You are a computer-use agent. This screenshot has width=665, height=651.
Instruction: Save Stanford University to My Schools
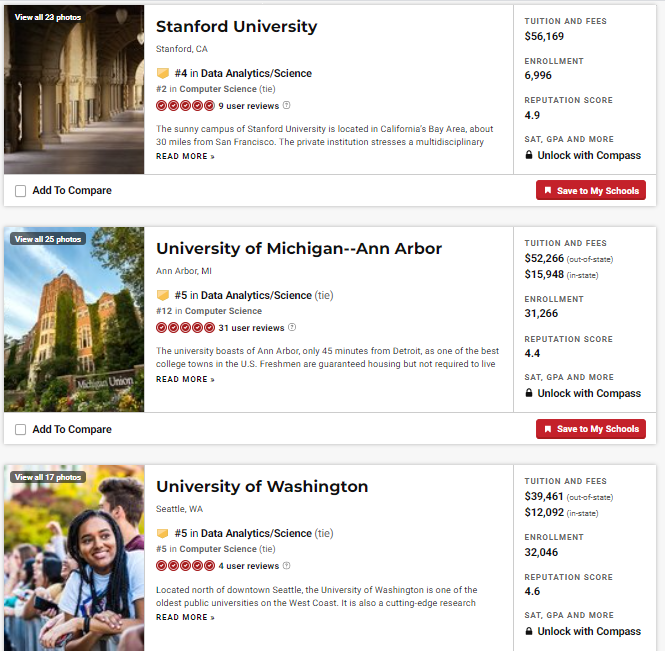[x=590, y=191]
